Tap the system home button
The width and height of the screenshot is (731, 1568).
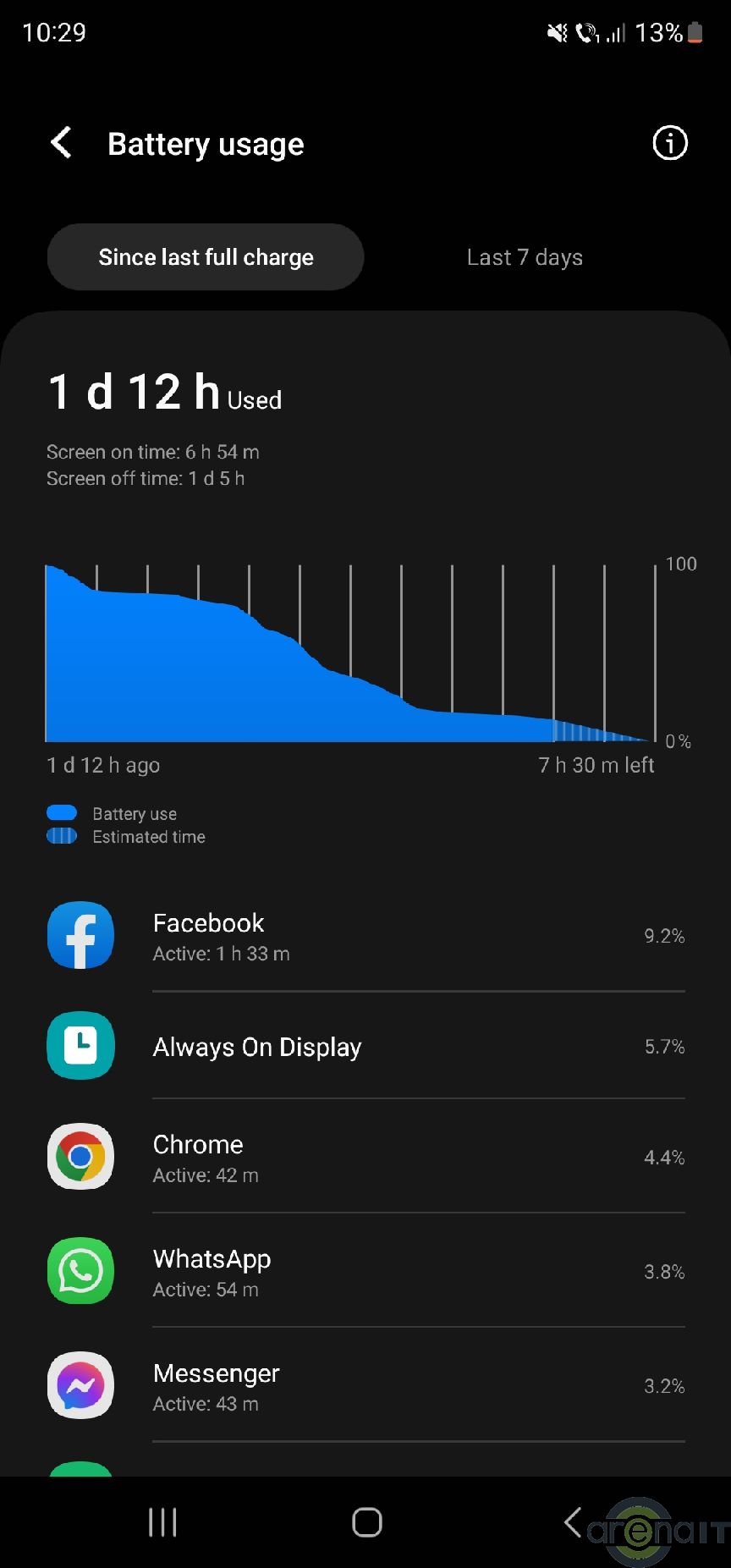(x=366, y=1522)
